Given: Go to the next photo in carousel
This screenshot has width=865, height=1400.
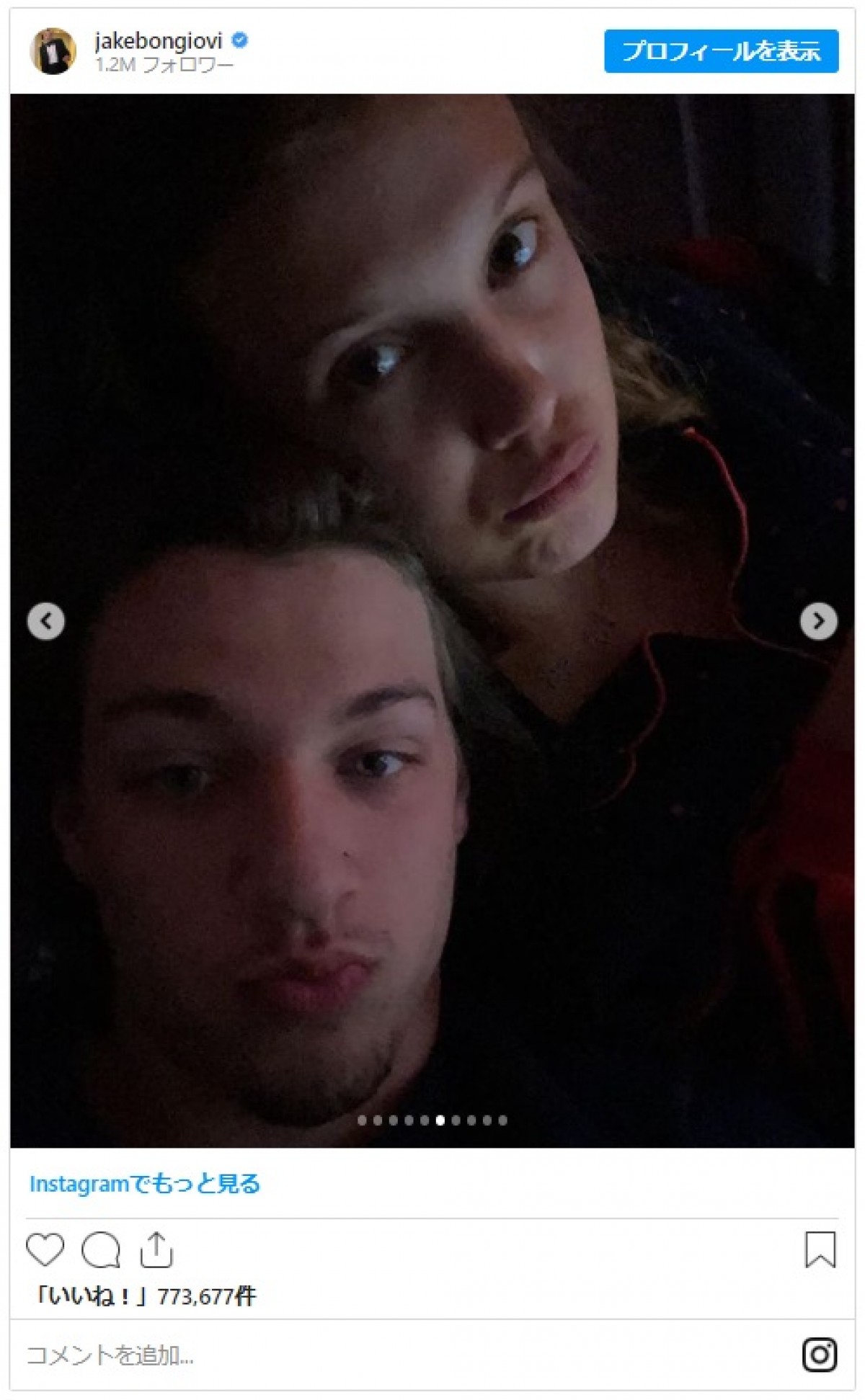Looking at the screenshot, I should click(818, 620).
